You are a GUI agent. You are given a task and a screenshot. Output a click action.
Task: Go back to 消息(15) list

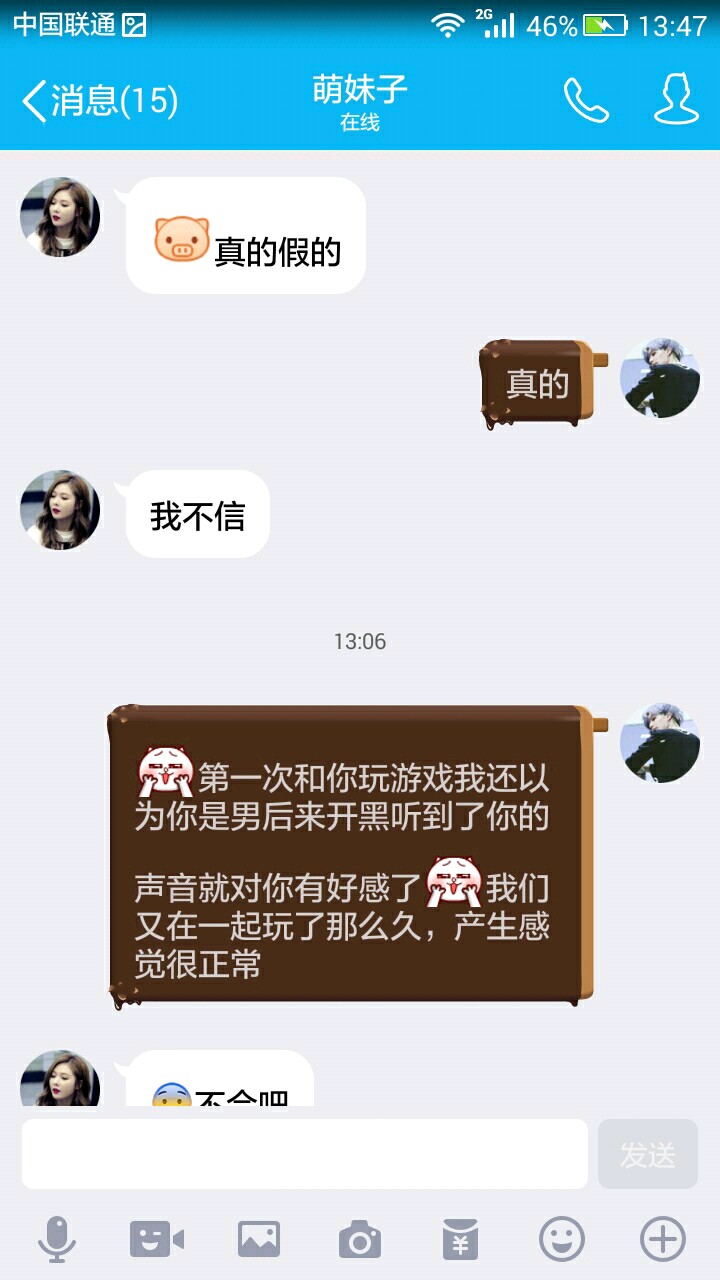tap(100, 101)
